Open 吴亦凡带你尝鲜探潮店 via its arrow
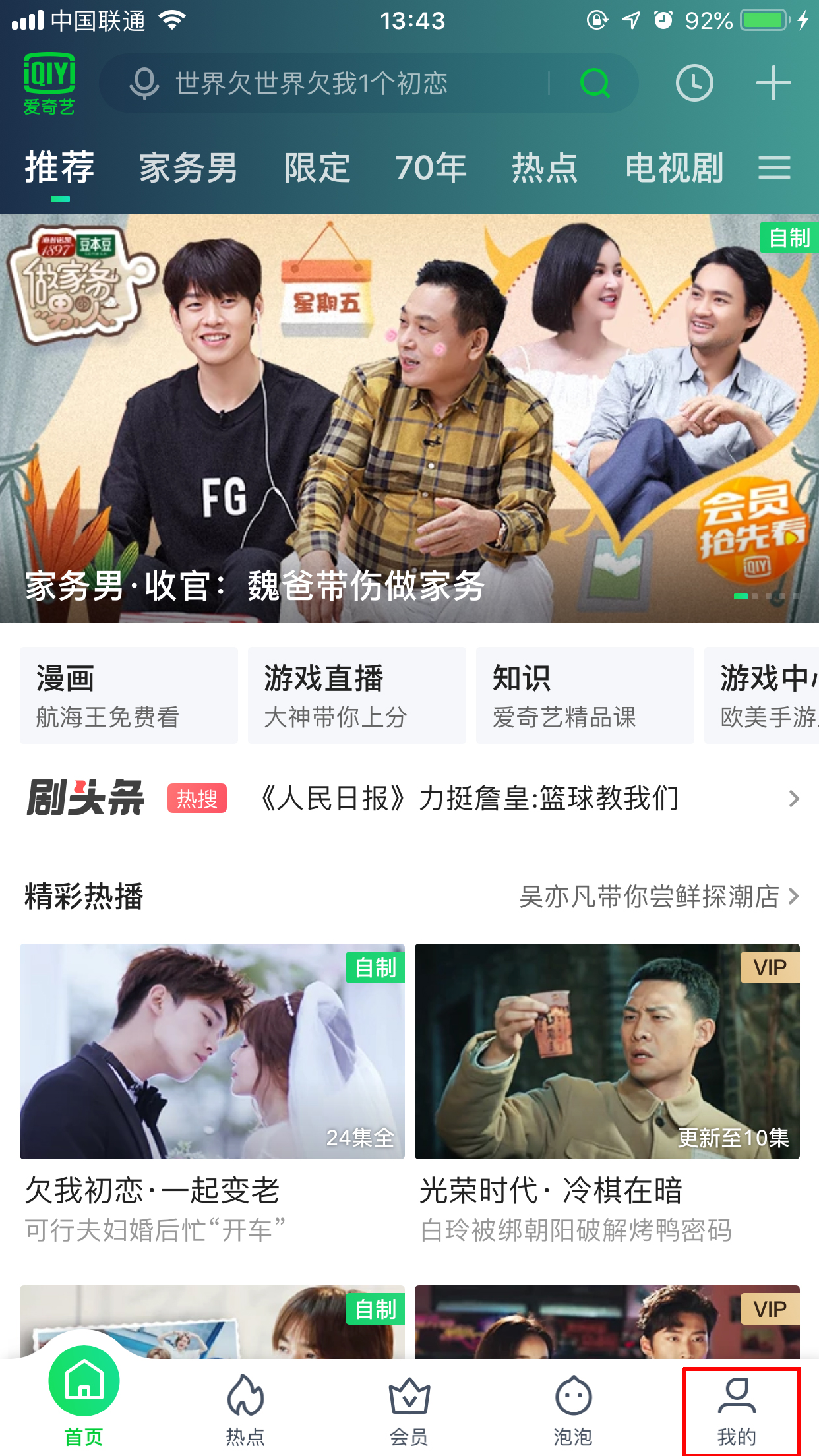The image size is (819, 1456). click(795, 897)
